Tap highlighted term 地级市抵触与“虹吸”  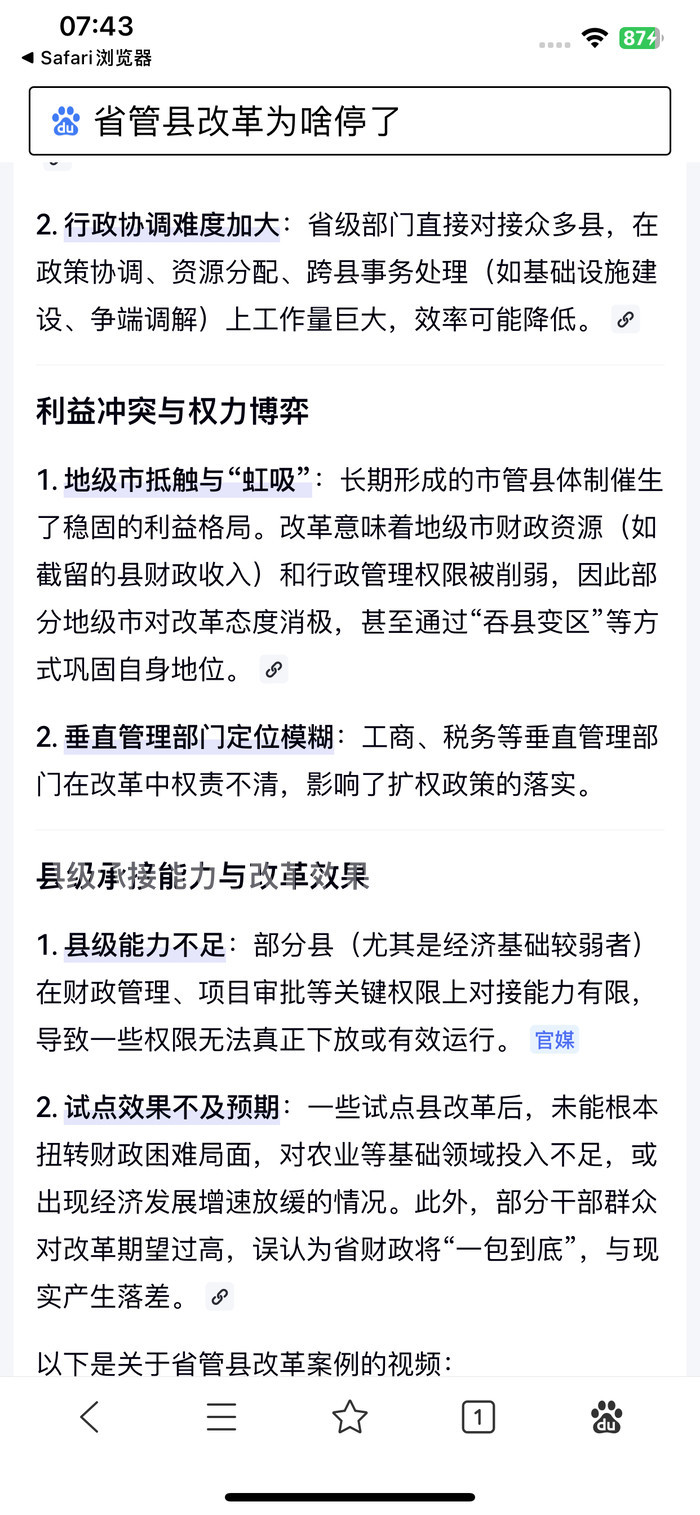click(188, 481)
